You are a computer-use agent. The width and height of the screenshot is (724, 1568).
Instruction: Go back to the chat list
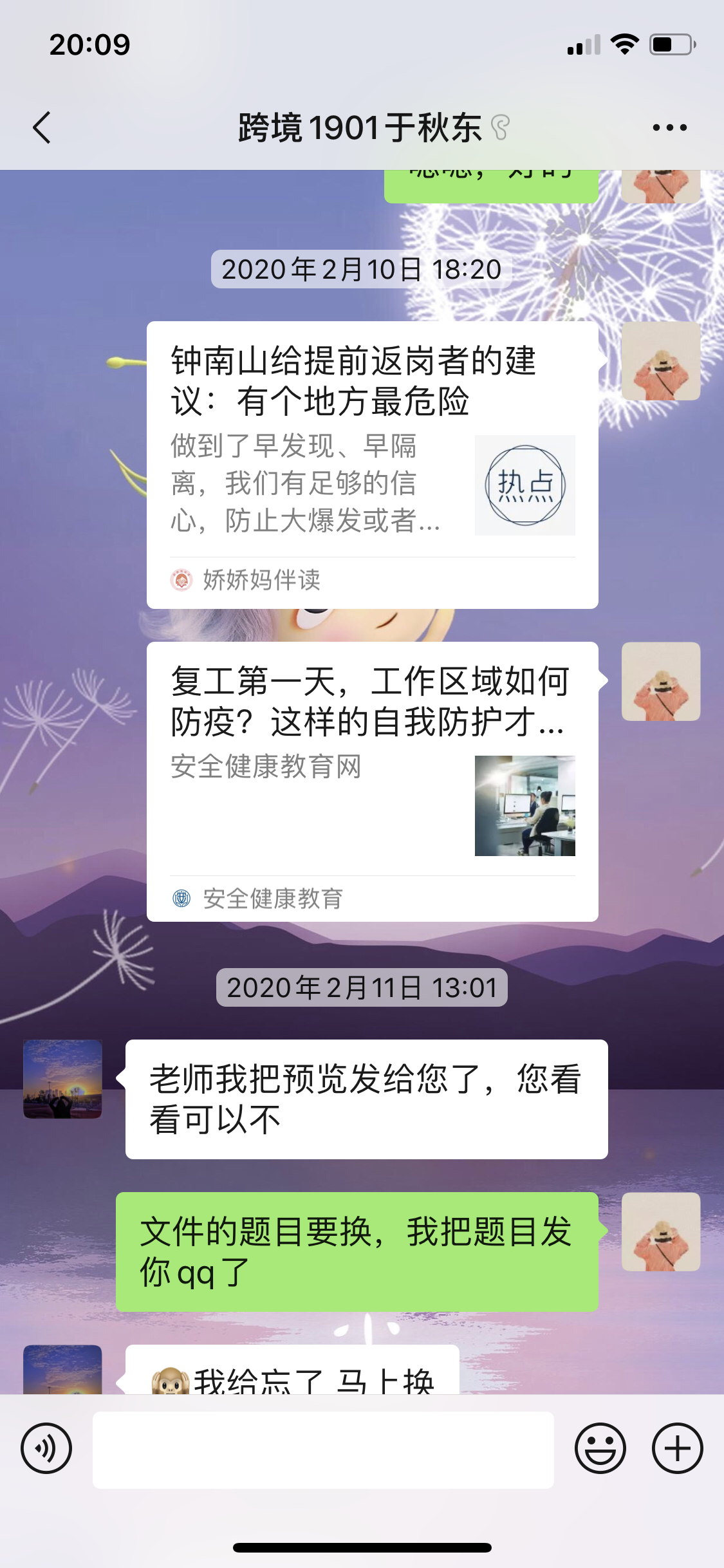coord(42,127)
